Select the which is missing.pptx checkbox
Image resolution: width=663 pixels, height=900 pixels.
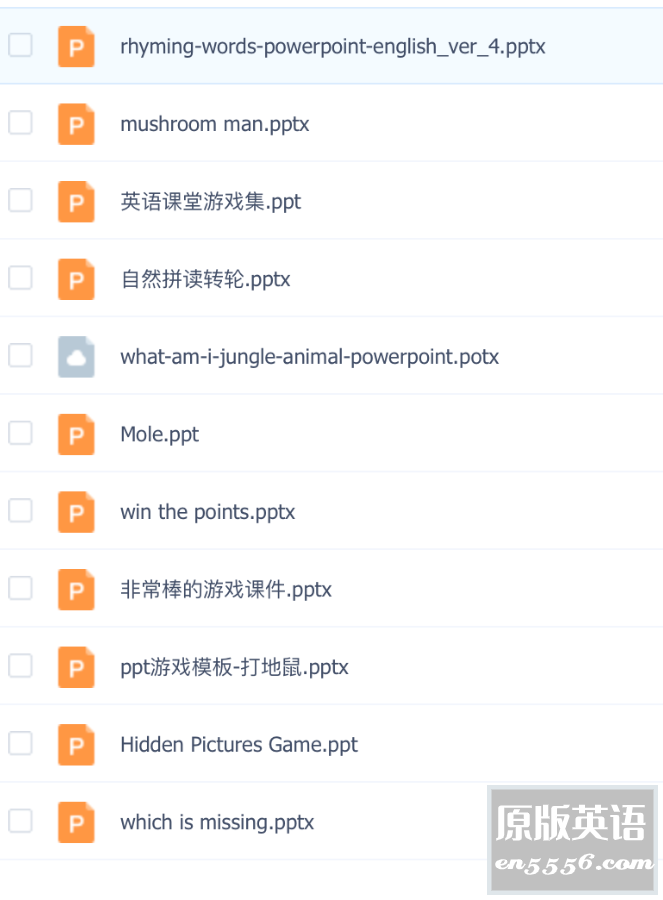pos(20,821)
